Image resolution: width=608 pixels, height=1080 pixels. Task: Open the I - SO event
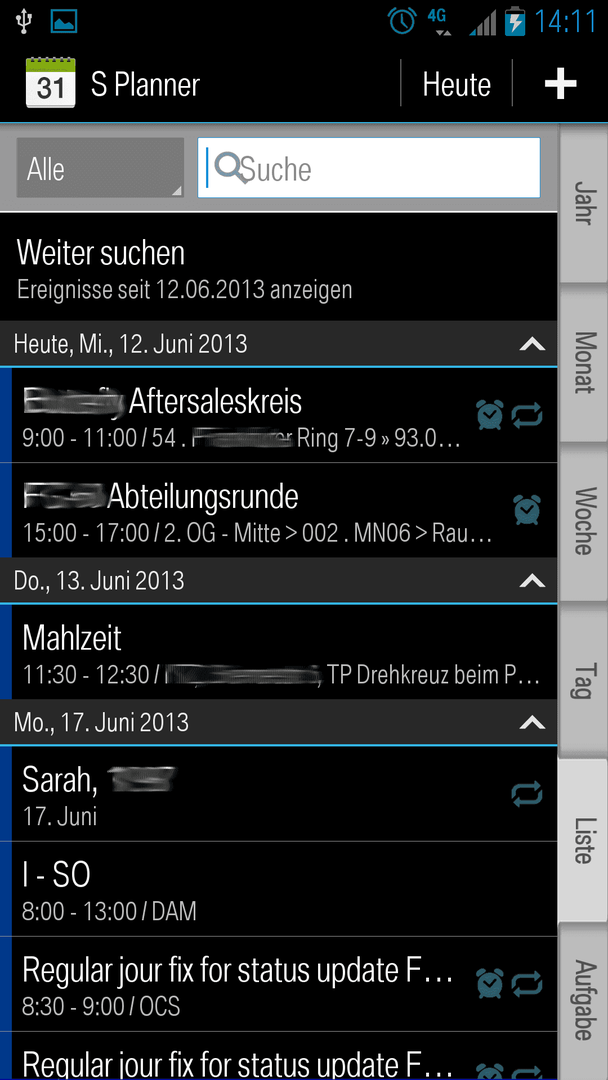click(x=278, y=889)
